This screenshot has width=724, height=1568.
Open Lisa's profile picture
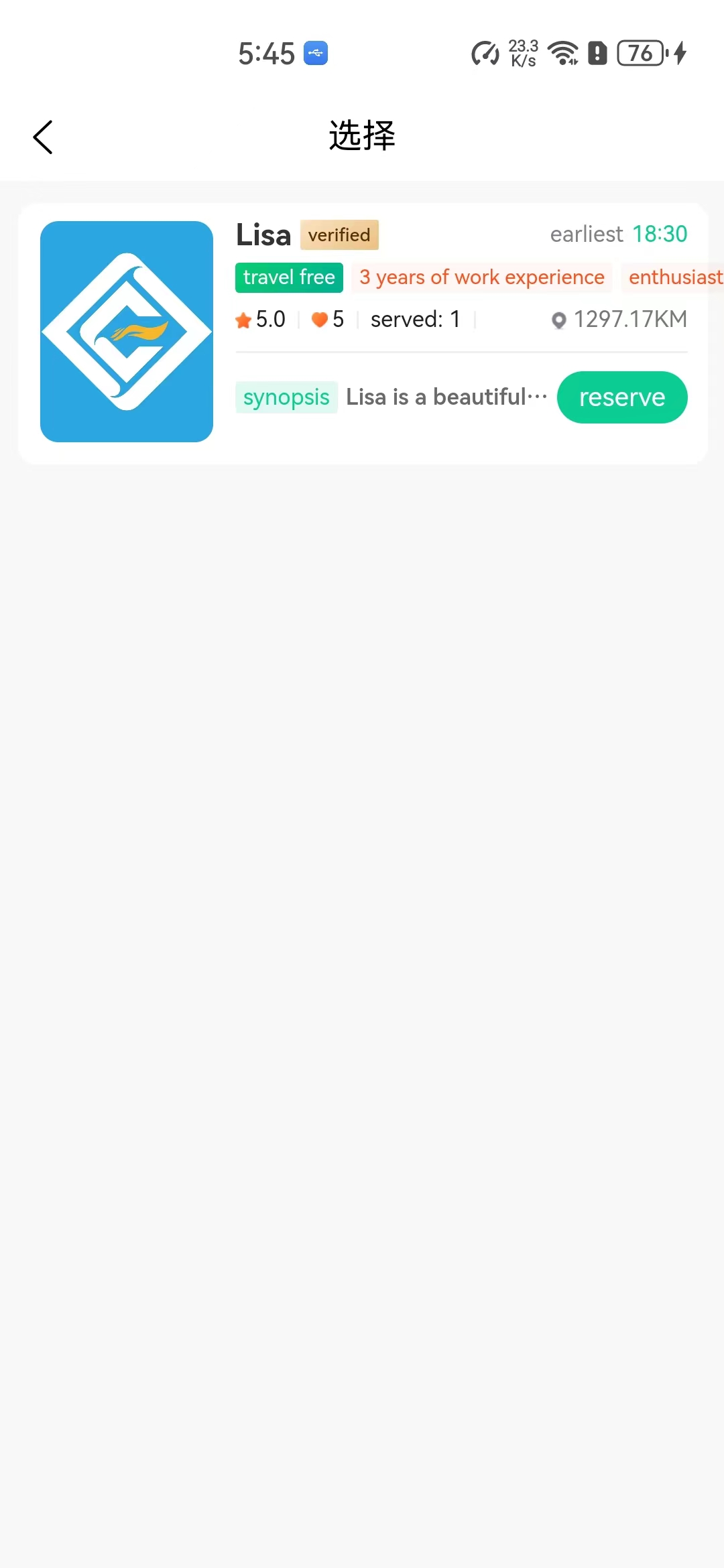tap(127, 332)
